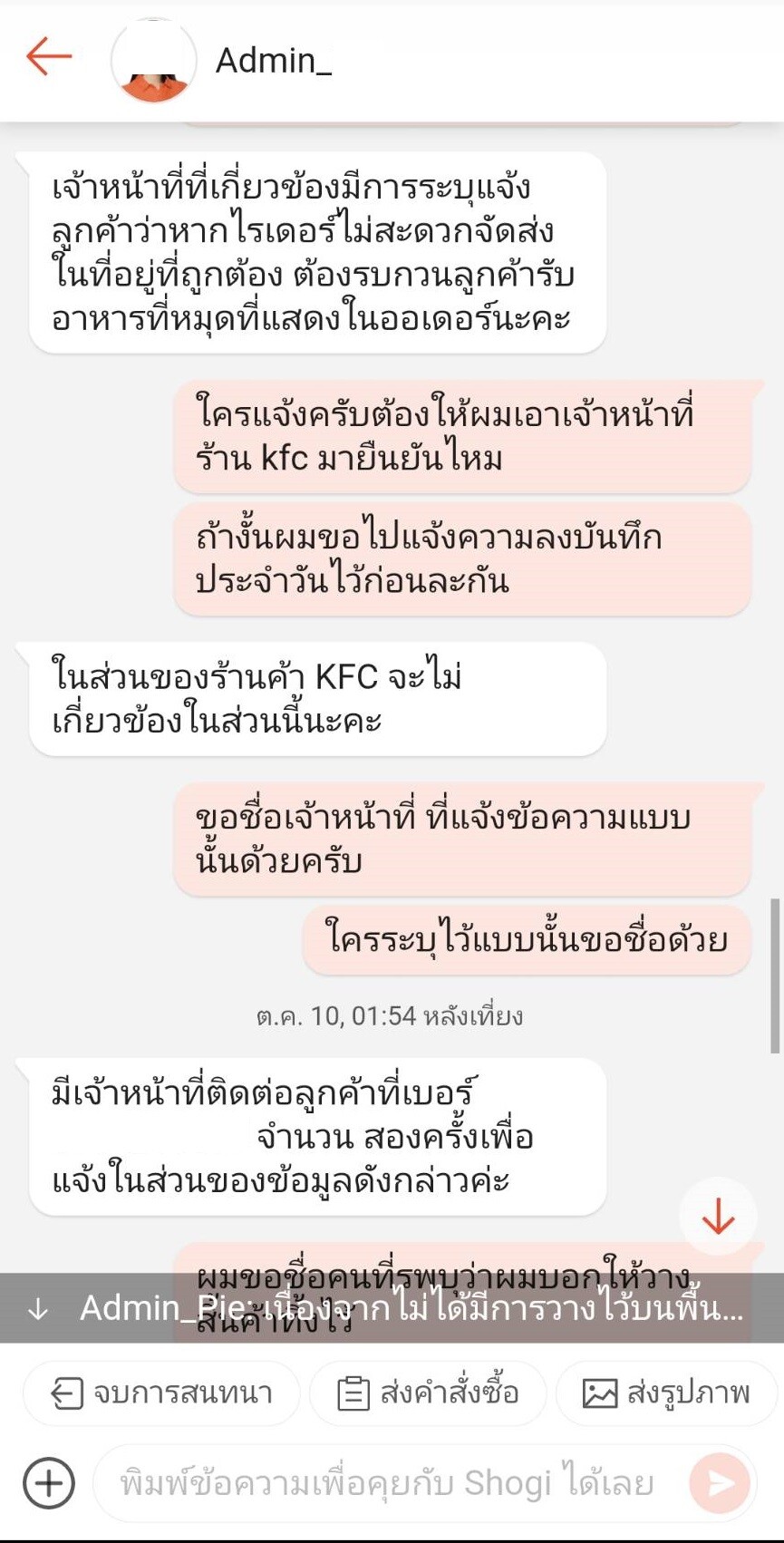Open the plus attachment menu
This screenshot has width=784, height=1543.
tap(49, 1483)
